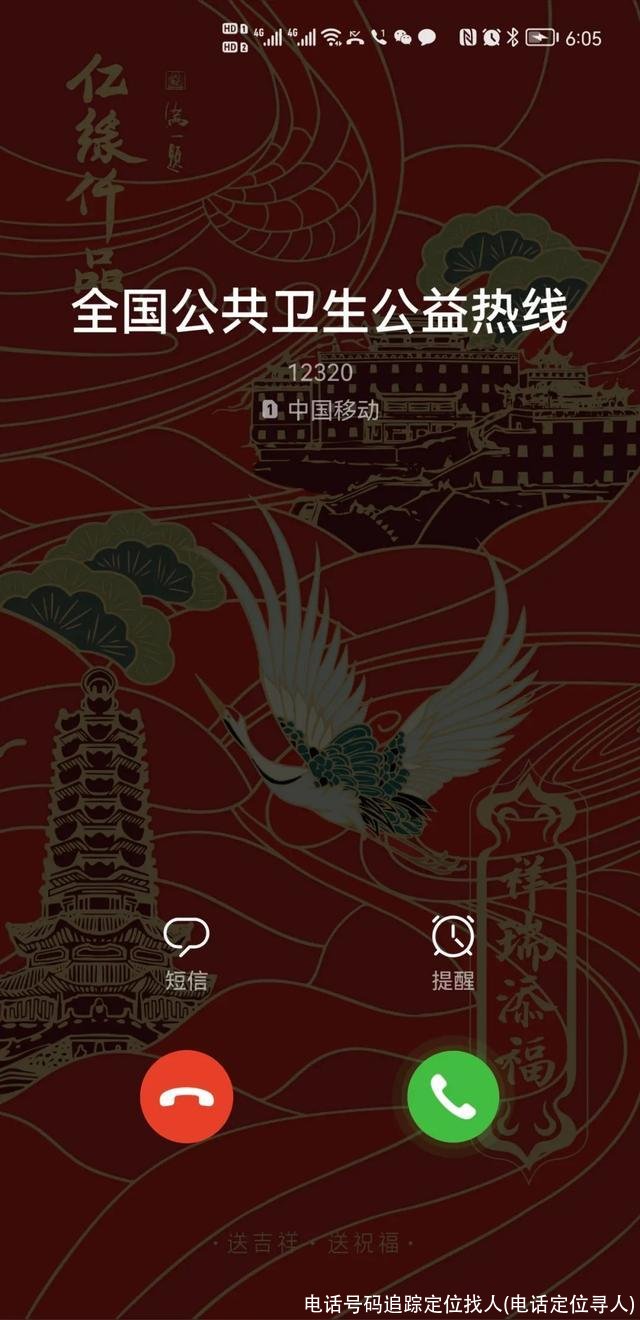Image resolution: width=640 pixels, height=1320 pixels.
Task: Set a 提醒 callback reminder
Action: point(453,950)
